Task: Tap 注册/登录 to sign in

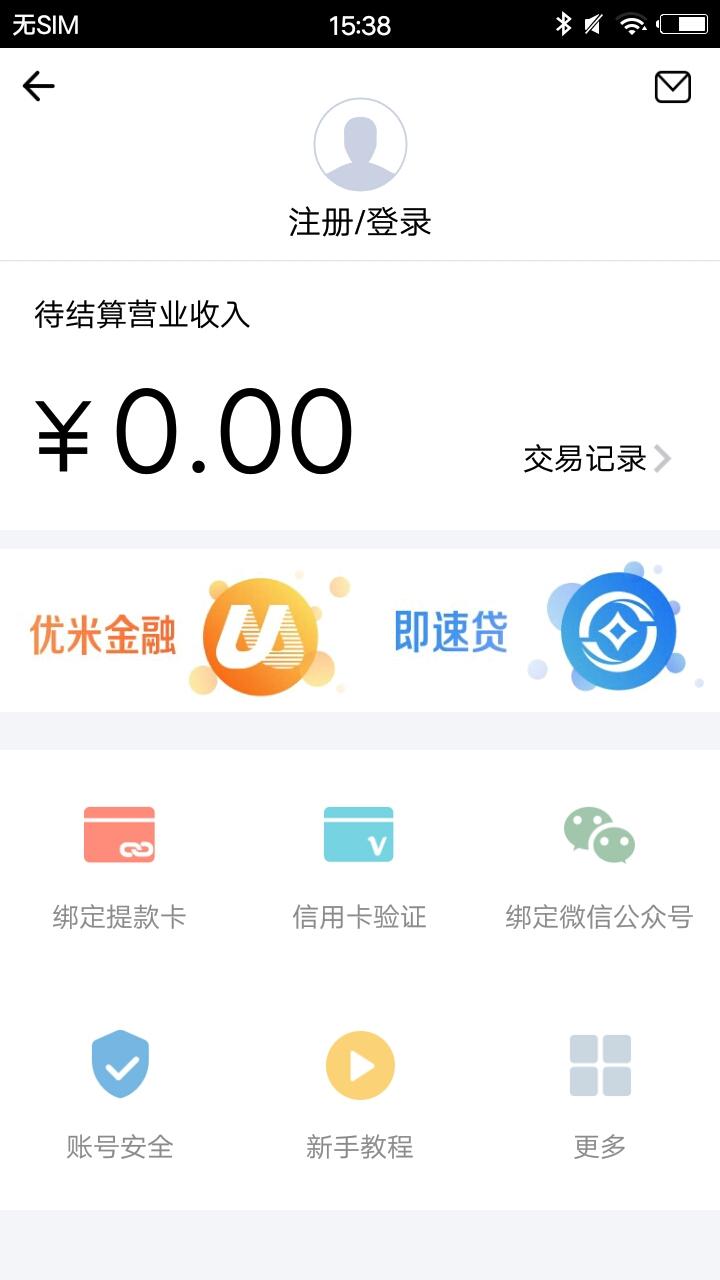Action: tap(360, 221)
